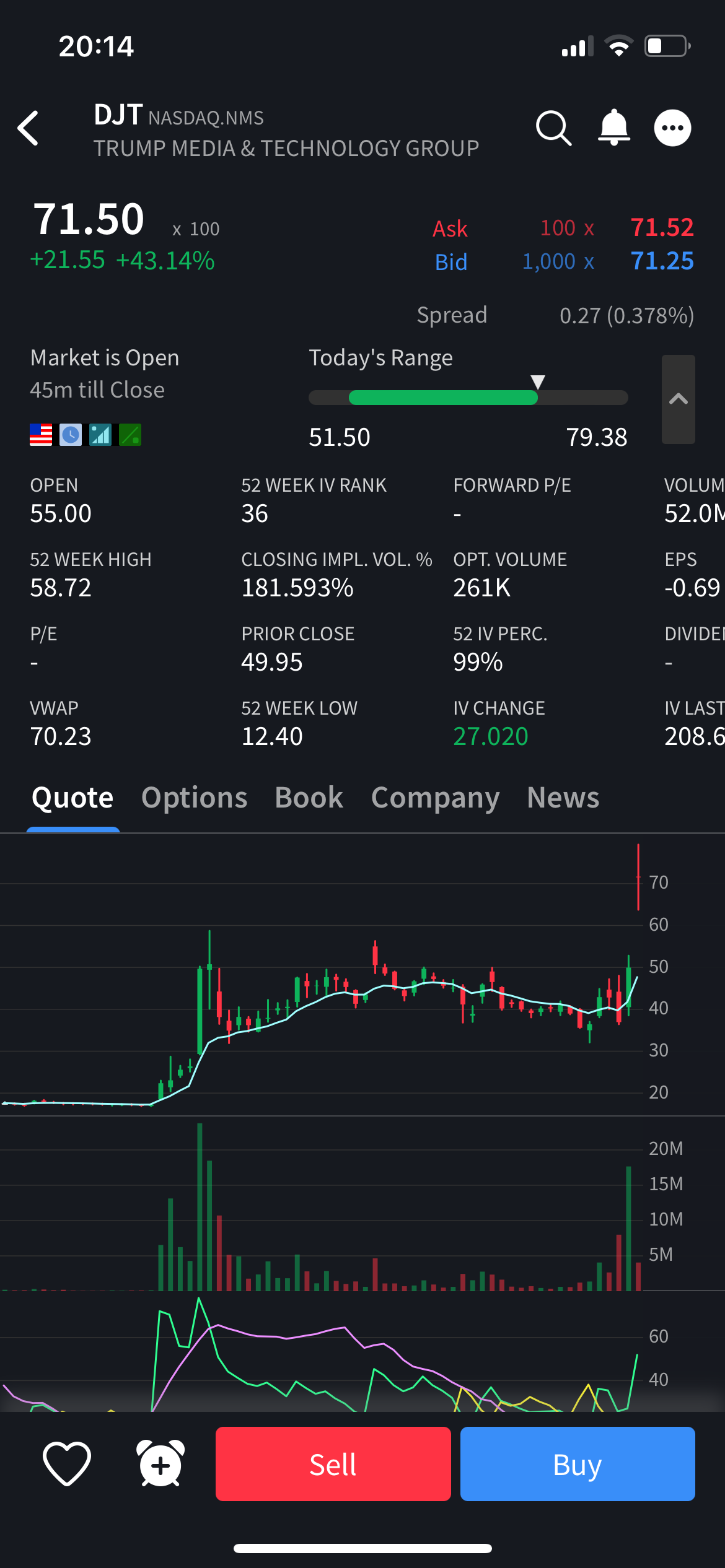Tap the red Sell button
Viewport: 725px width, 1568px height.
pos(333,1464)
